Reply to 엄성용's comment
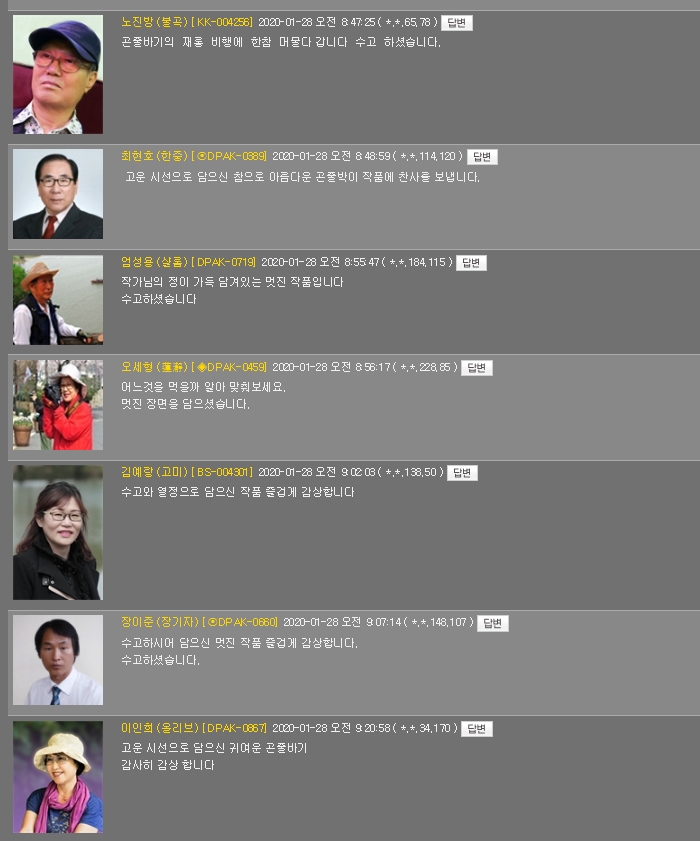Viewport: 700px width, 841px height. [471, 263]
